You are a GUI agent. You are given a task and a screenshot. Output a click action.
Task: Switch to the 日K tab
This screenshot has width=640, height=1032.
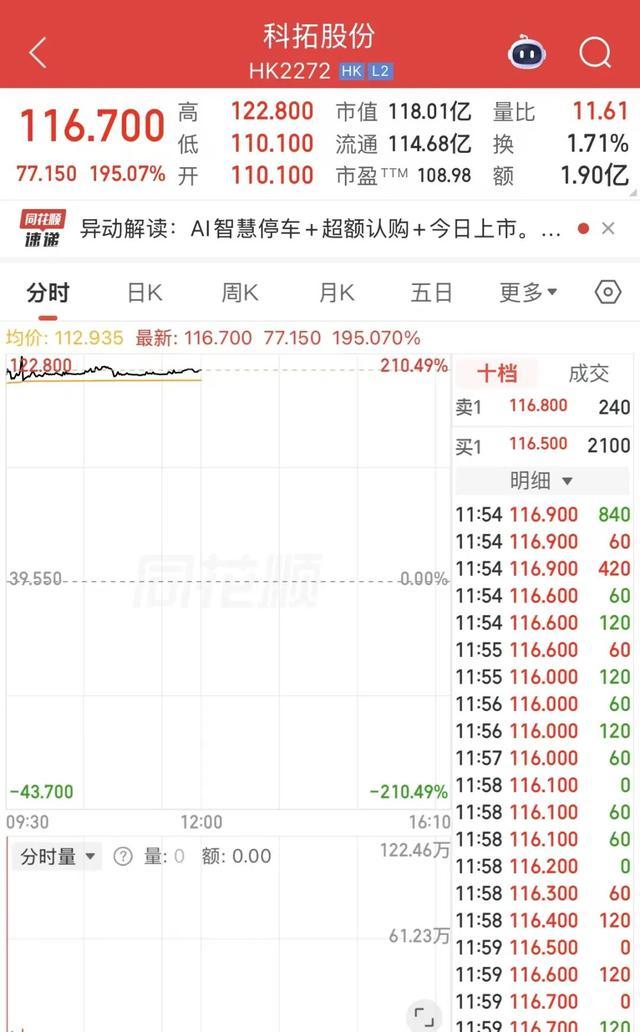[x=144, y=292]
